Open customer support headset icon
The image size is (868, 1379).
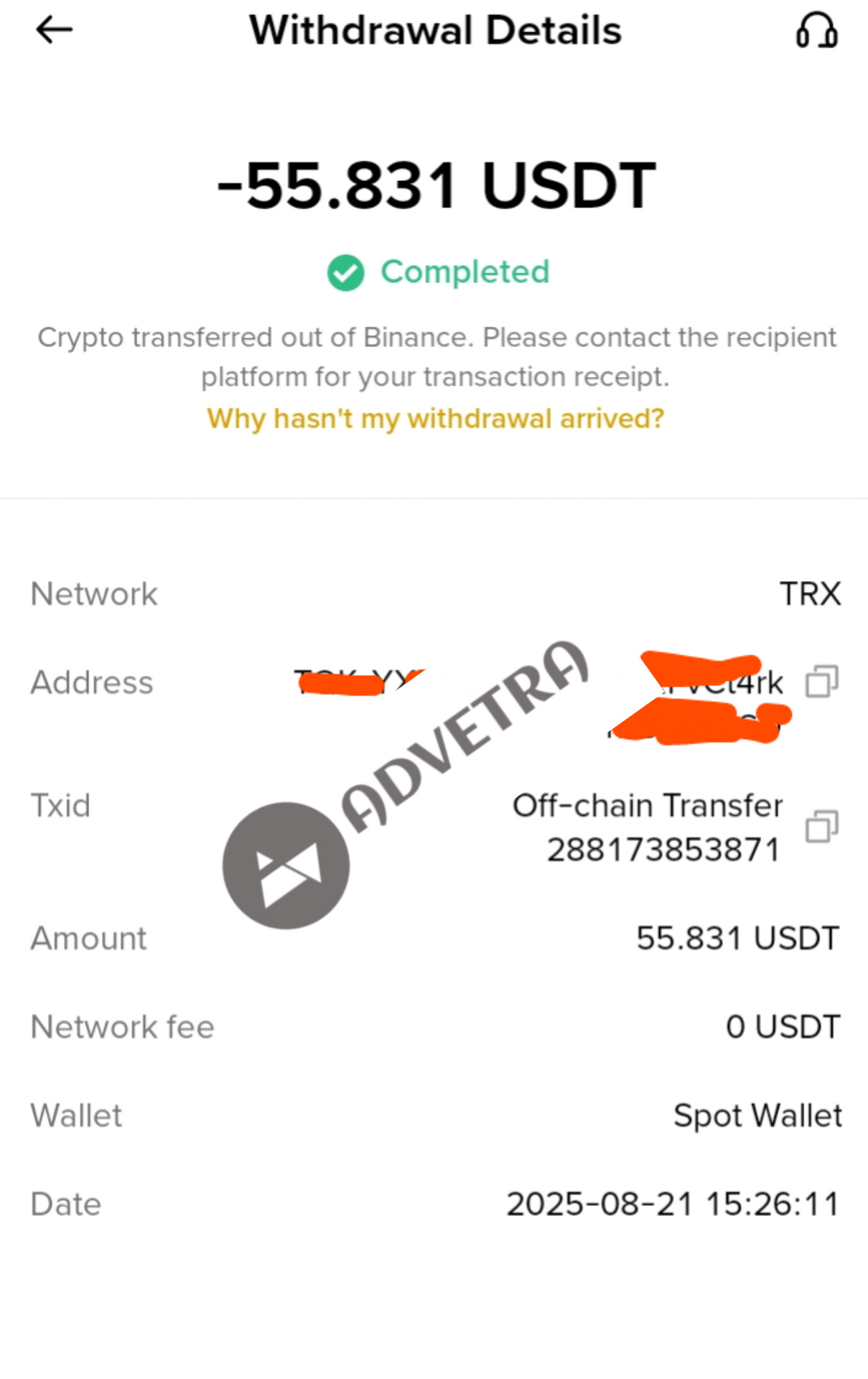click(x=816, y=31)
